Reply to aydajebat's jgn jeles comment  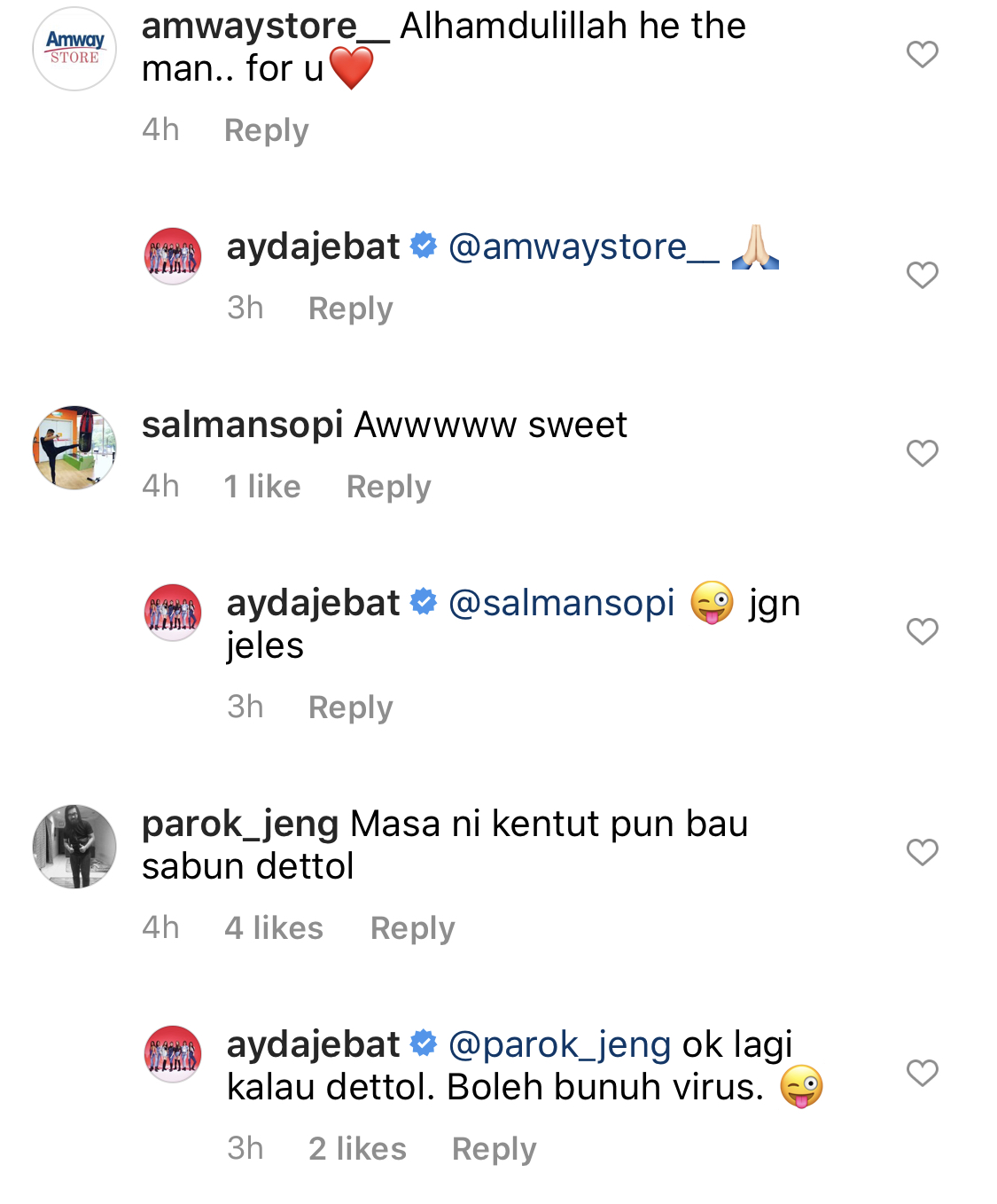point(350,708)
